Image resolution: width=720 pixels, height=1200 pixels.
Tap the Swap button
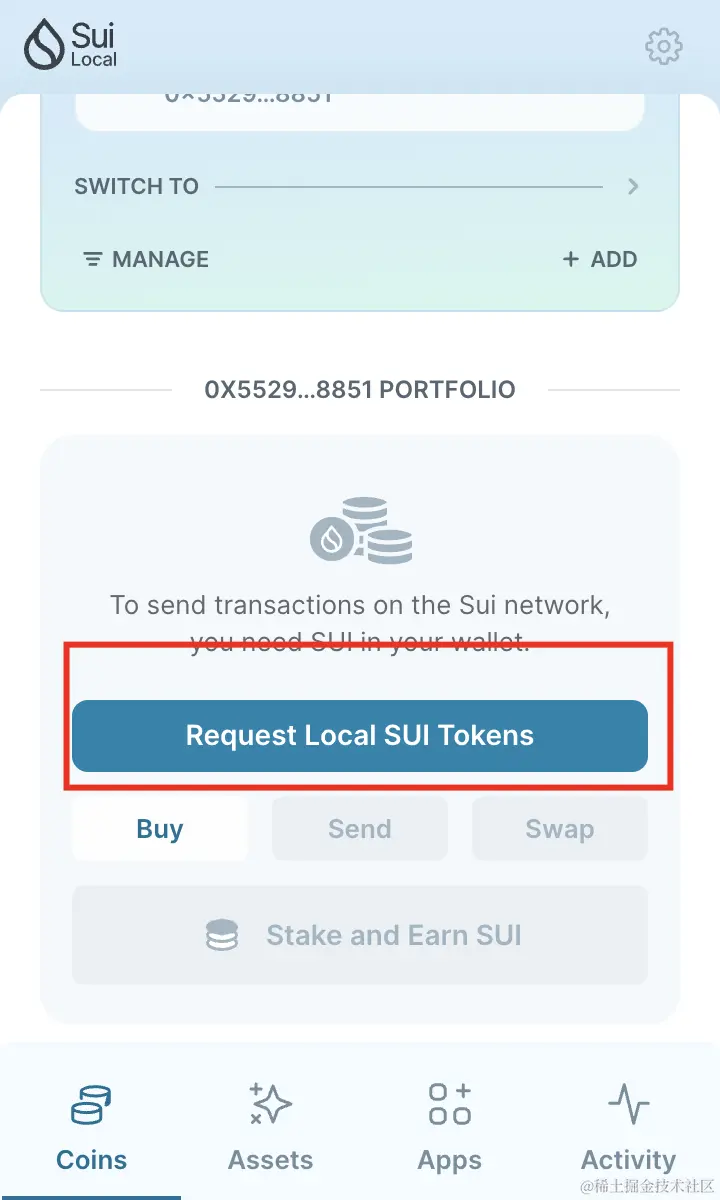pyautogui.click(x=560, y=829)
